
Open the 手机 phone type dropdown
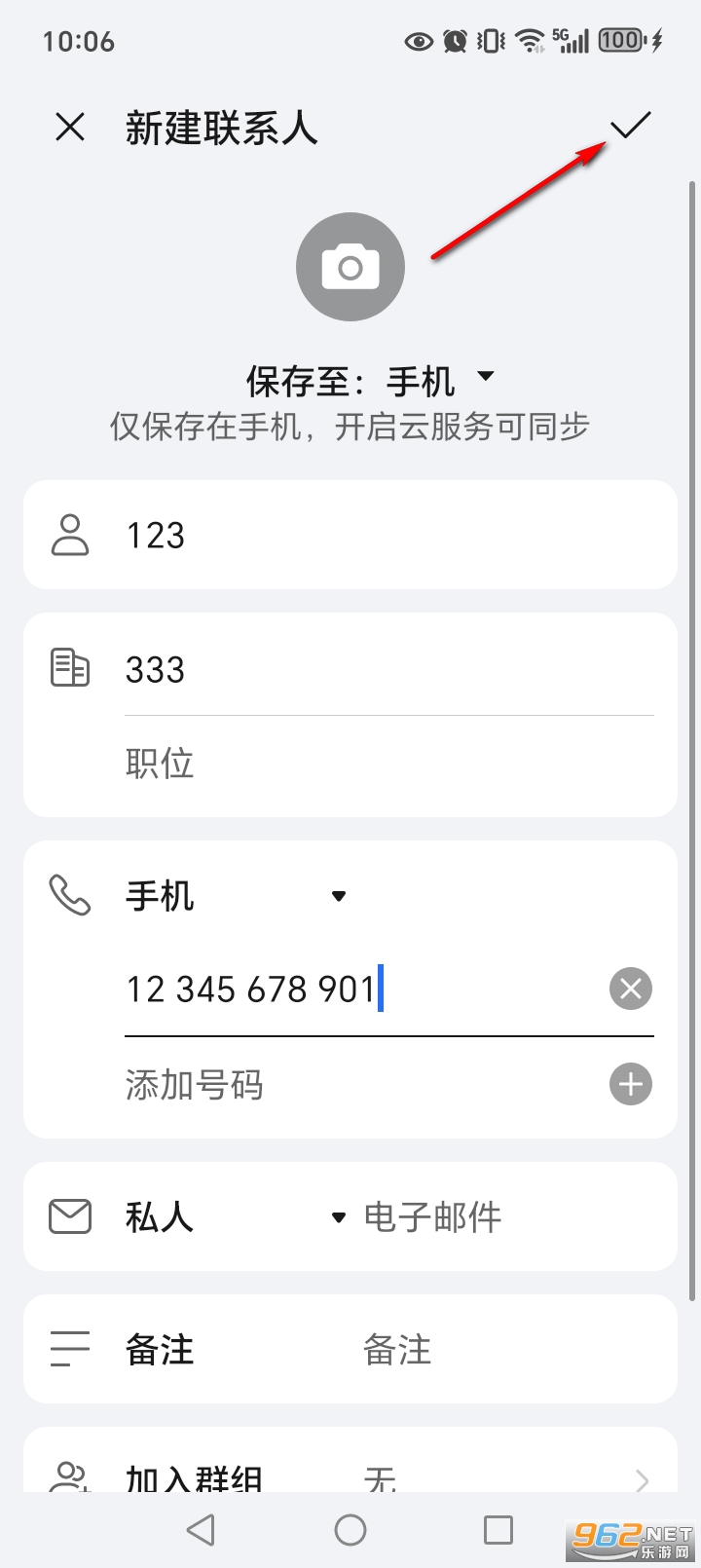point(338,896)
